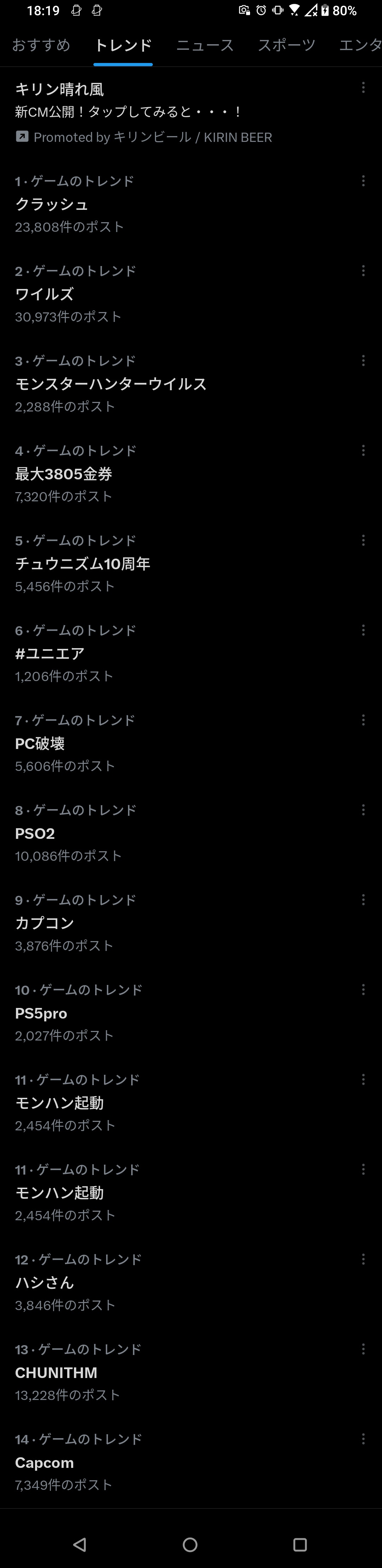Image resolution: width=382 pixels, height=1568 pixels.
Task: Switch to the おすすめ tab
Action: pos(41,45)
